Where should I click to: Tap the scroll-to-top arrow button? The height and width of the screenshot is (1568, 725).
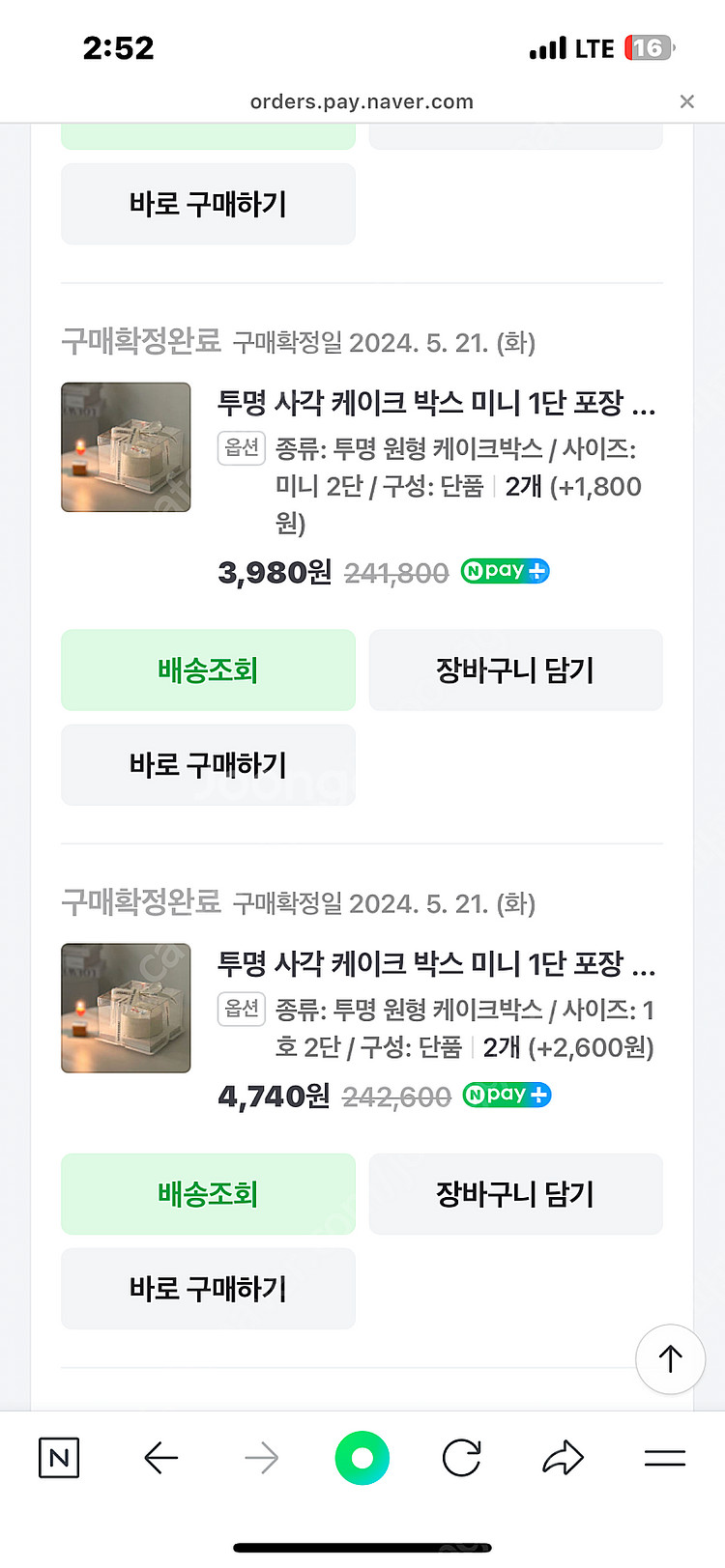(x=670, y=1358)
